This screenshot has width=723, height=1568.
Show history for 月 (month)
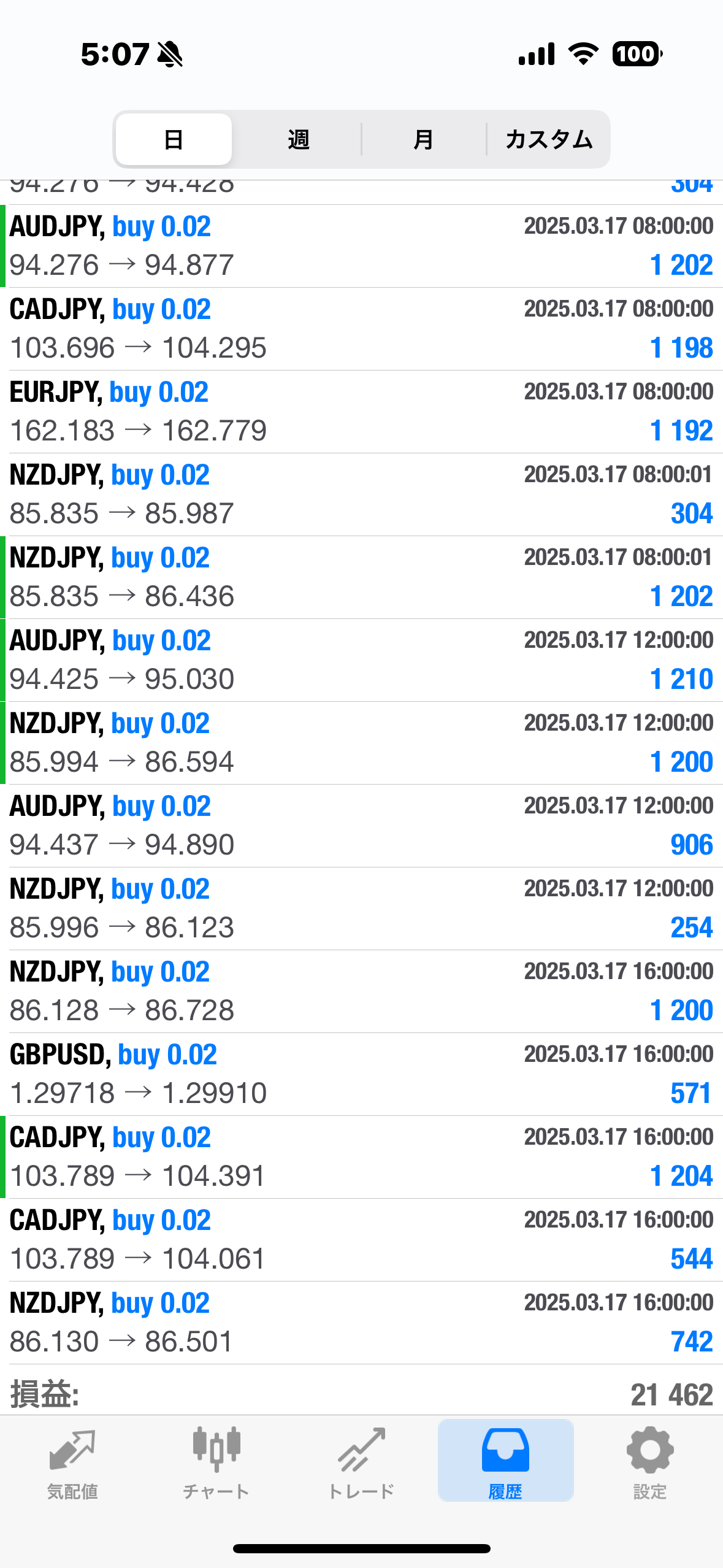[x=423, y=140]
